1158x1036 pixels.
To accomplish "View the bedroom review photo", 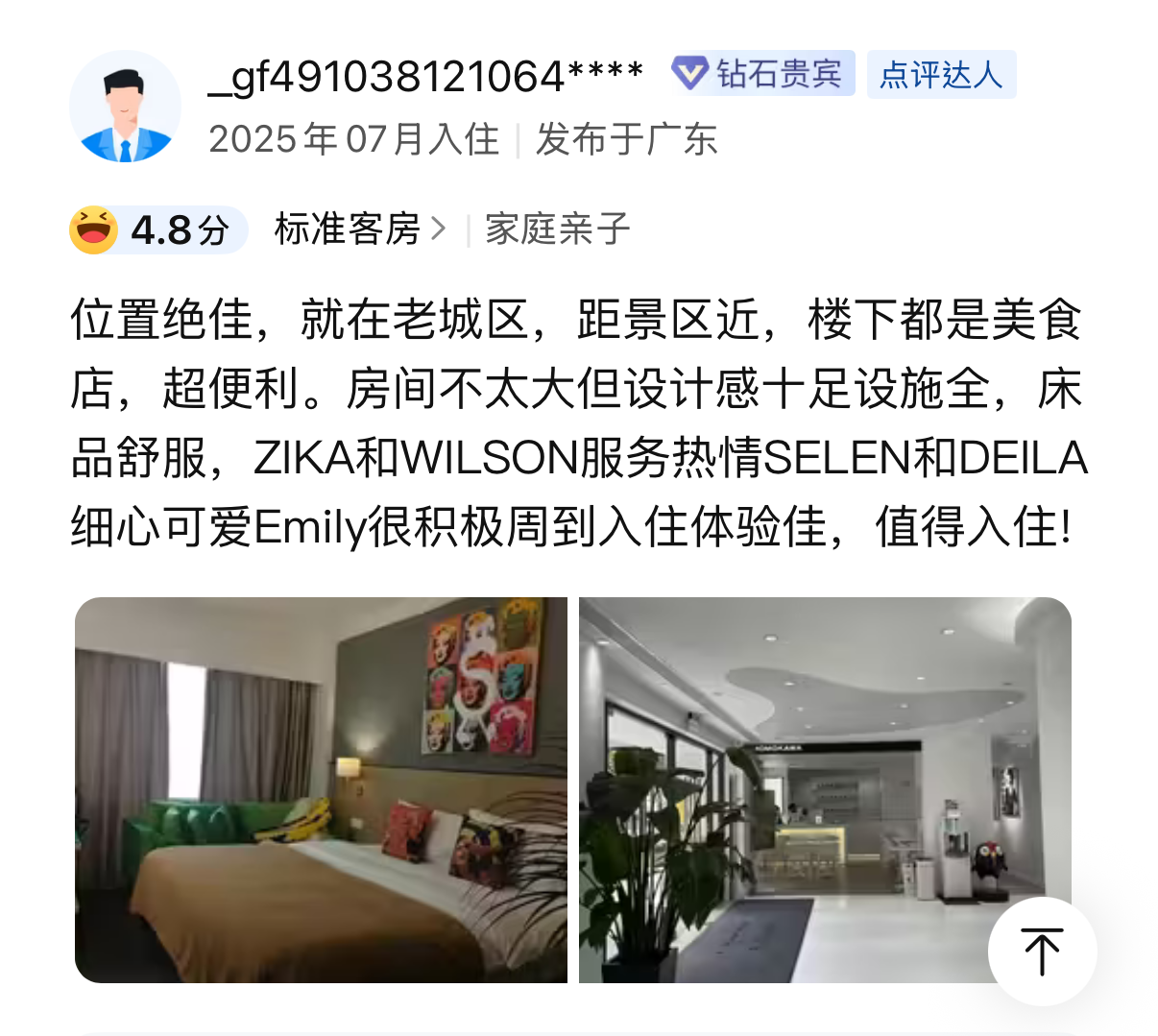I will [321, 789].
